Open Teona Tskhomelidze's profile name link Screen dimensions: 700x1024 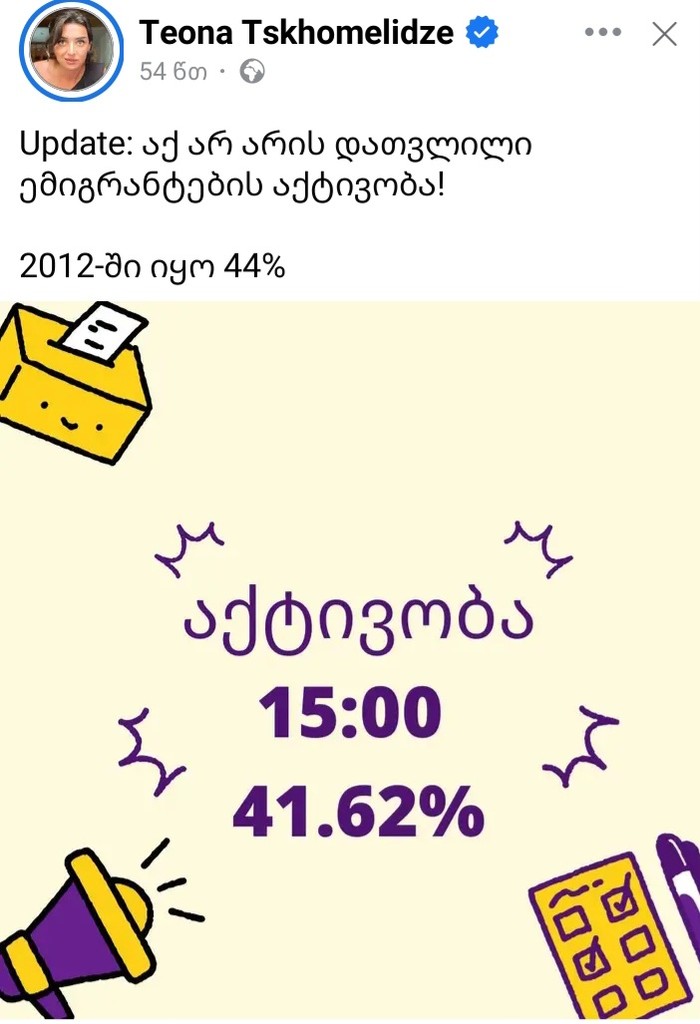click(296, 33)
